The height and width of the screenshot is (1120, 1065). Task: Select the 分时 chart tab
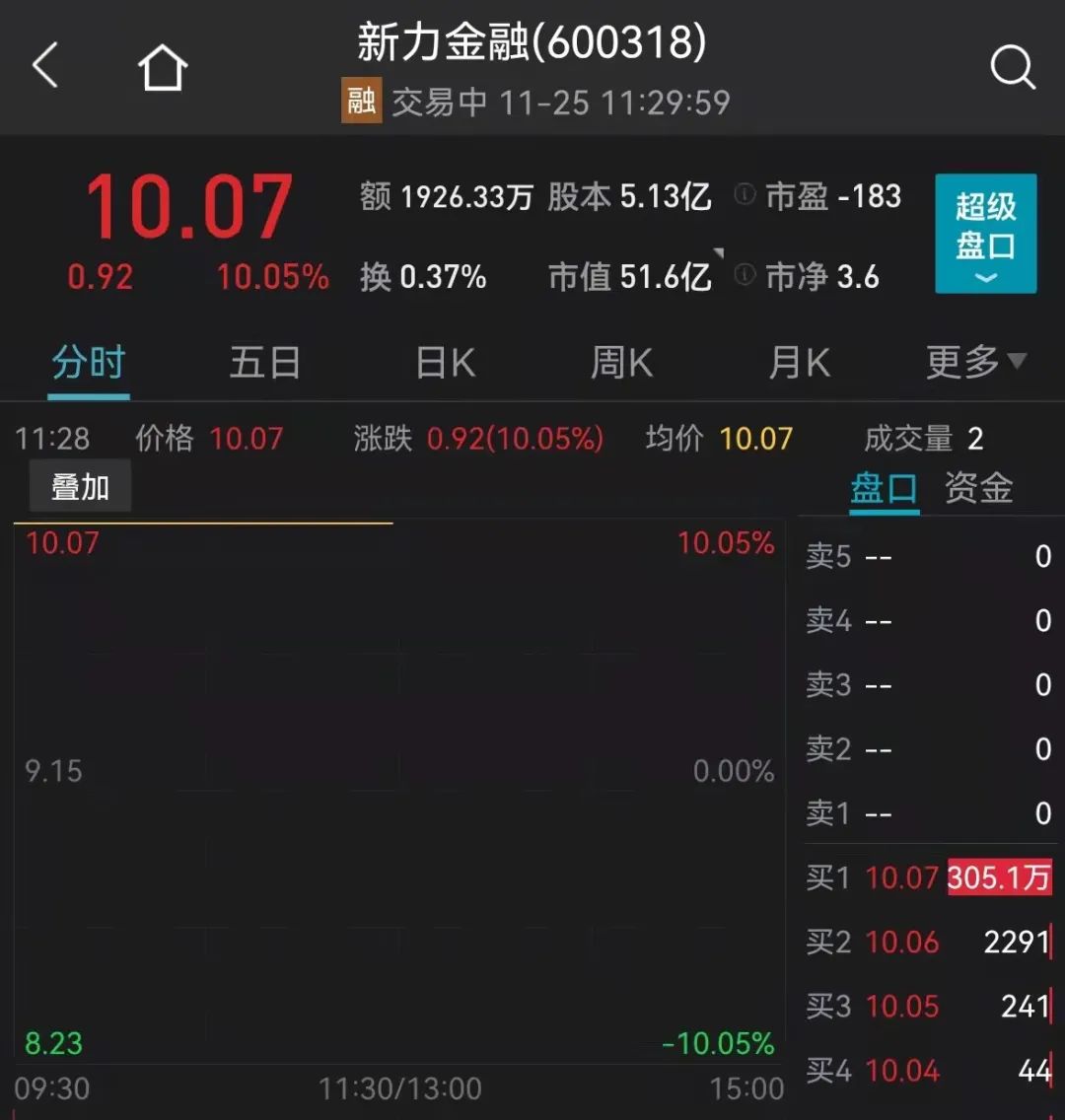89,362
